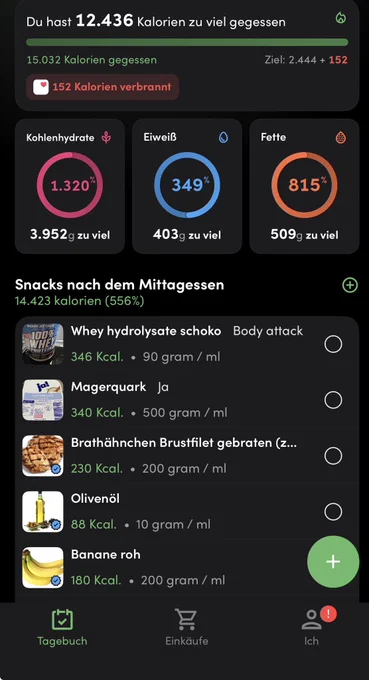Add food to Snacks nach dem Mittagessen

350,285
